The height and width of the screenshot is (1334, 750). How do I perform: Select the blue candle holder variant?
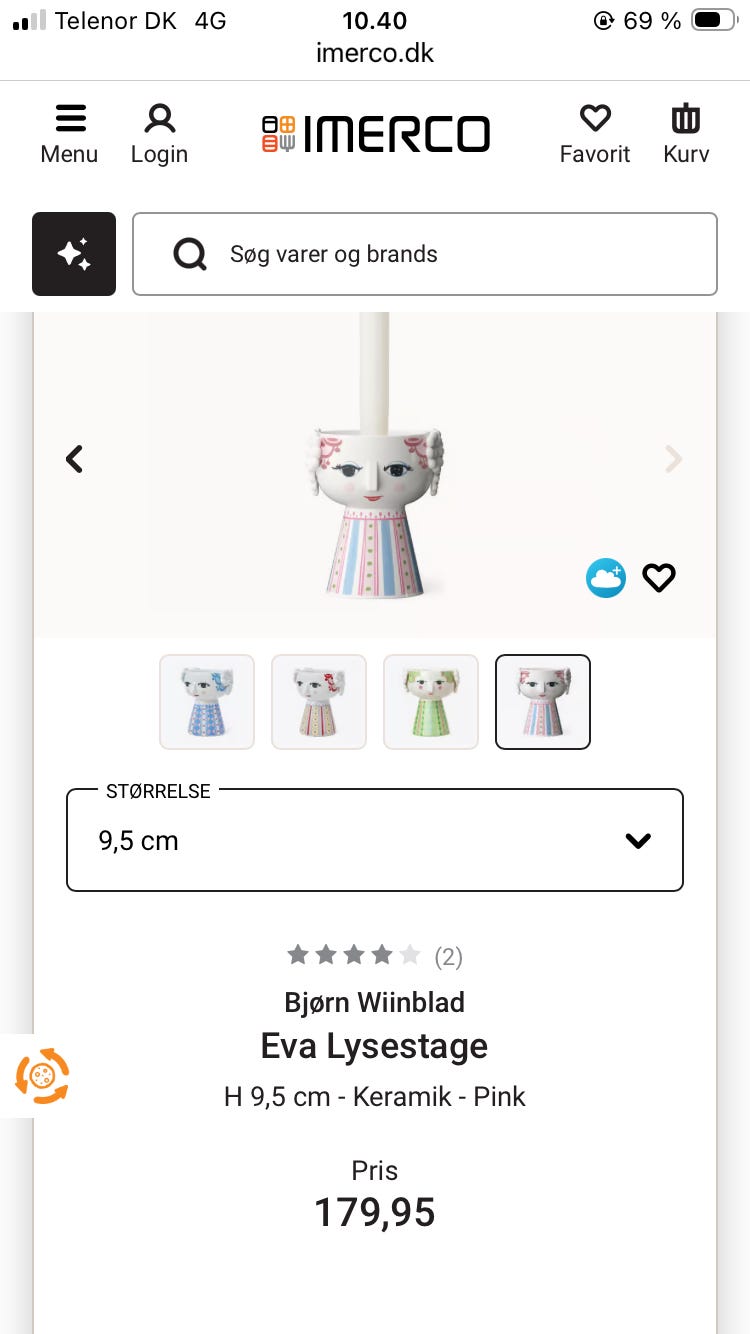(207, 702)
